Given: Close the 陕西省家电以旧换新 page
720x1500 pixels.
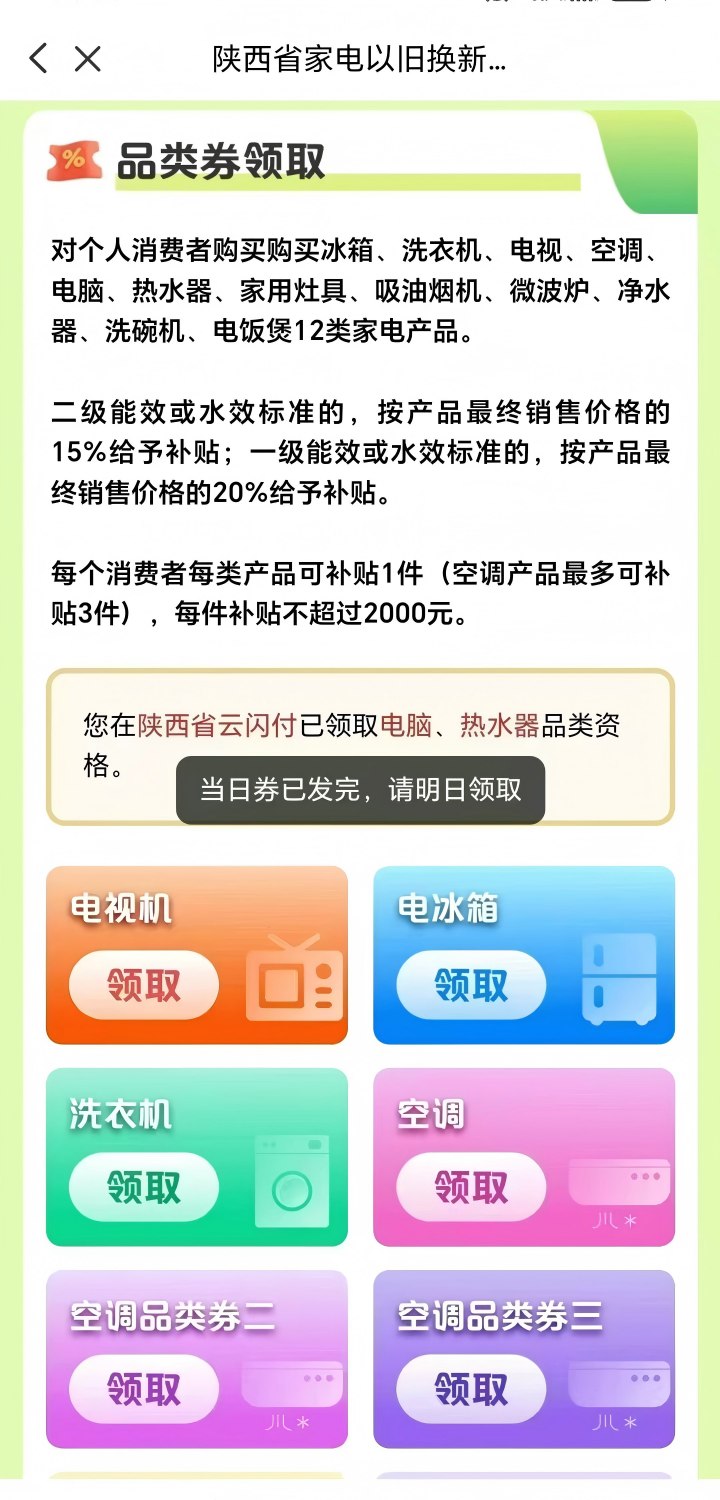Looking at the screenshot, I should [88, 59].
